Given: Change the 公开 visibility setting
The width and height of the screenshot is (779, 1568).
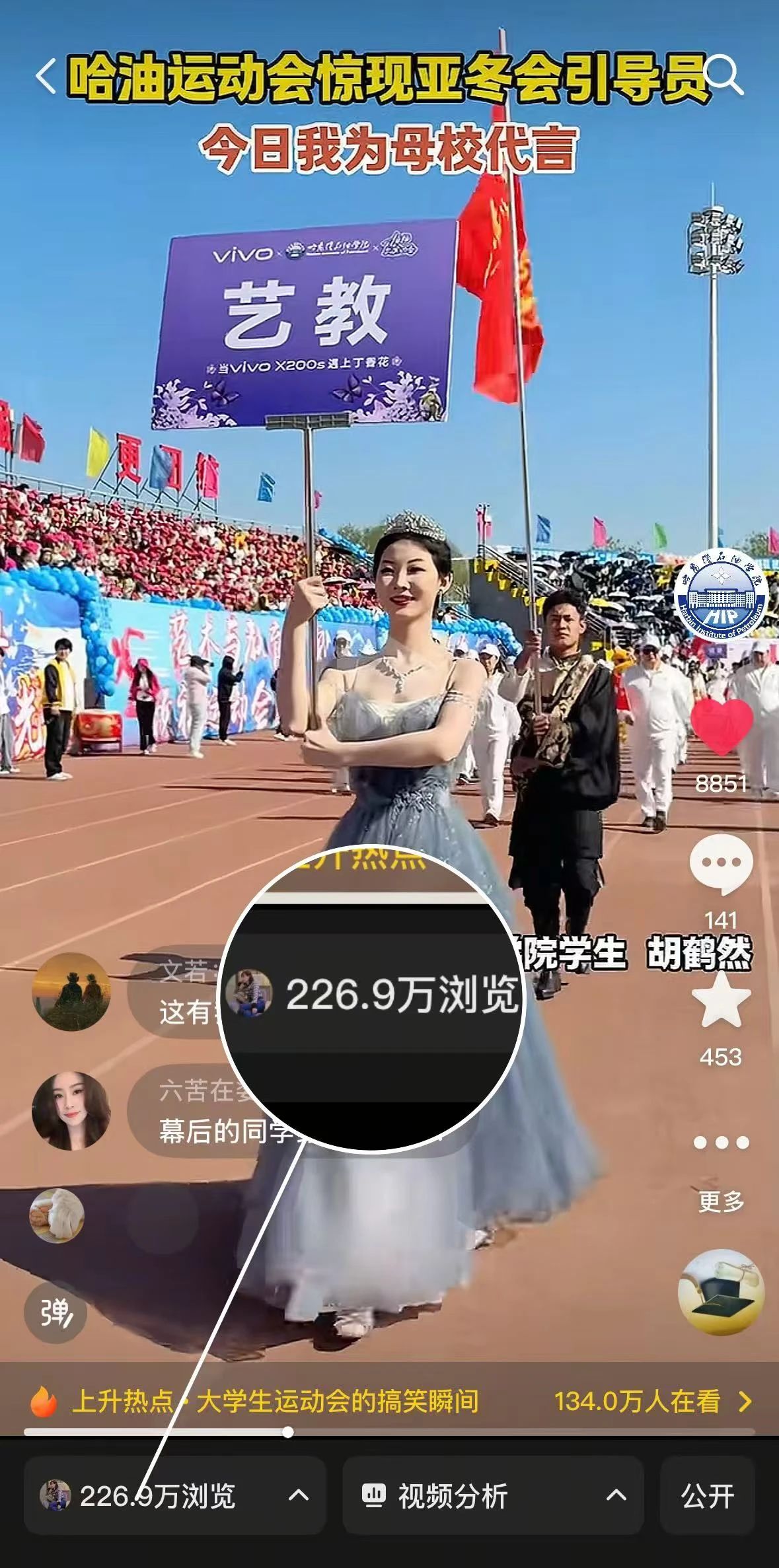Looking at the screenshot, I should [707, 1497].
